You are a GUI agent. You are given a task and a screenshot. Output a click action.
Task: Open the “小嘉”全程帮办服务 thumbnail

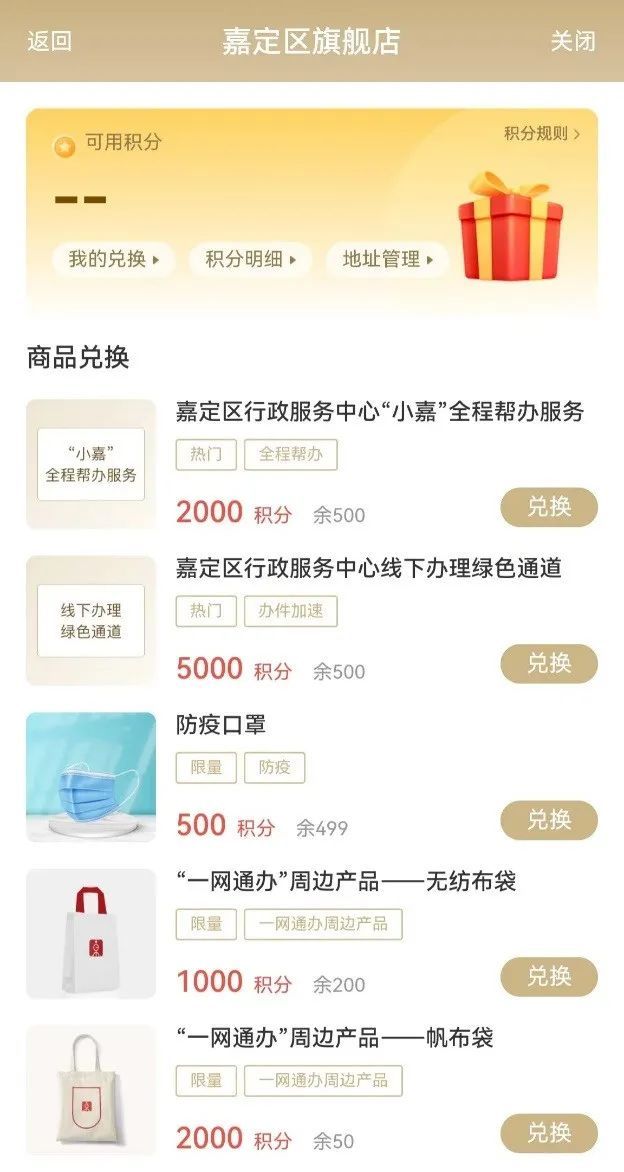pyautogui.click(x=91, y=464)
